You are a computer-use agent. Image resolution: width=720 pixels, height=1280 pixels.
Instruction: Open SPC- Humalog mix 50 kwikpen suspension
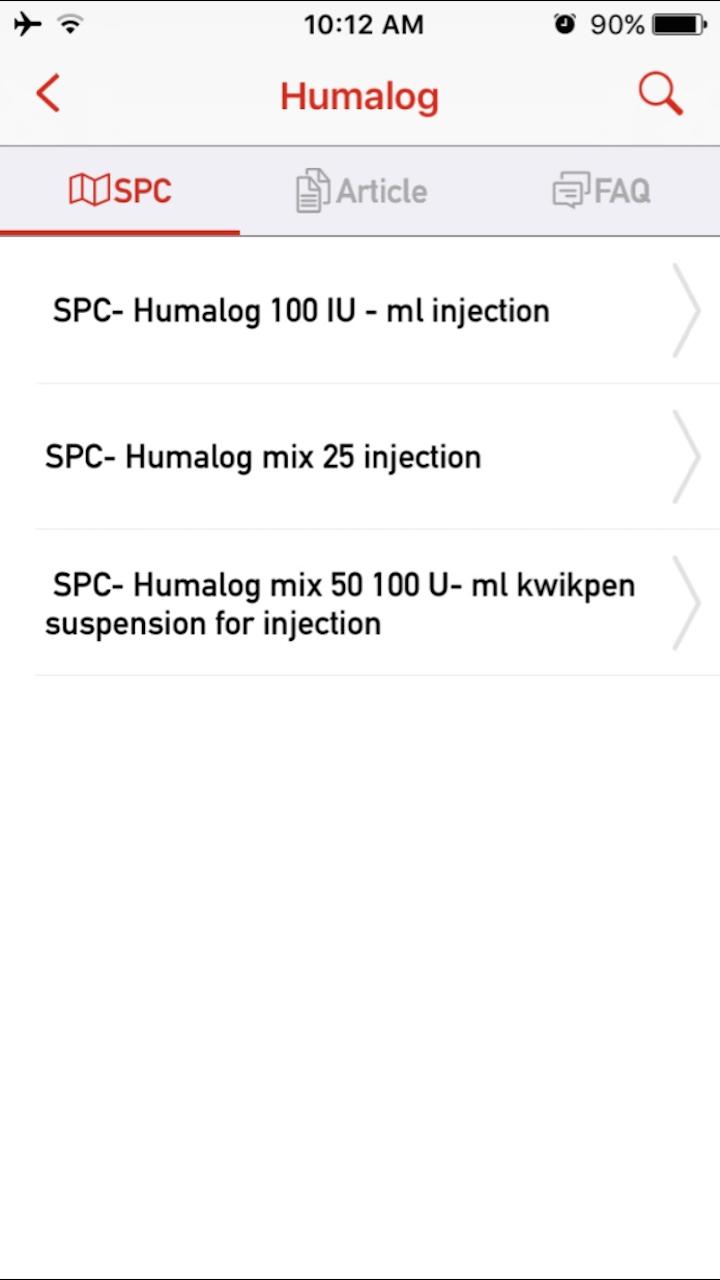pos(360,603)
